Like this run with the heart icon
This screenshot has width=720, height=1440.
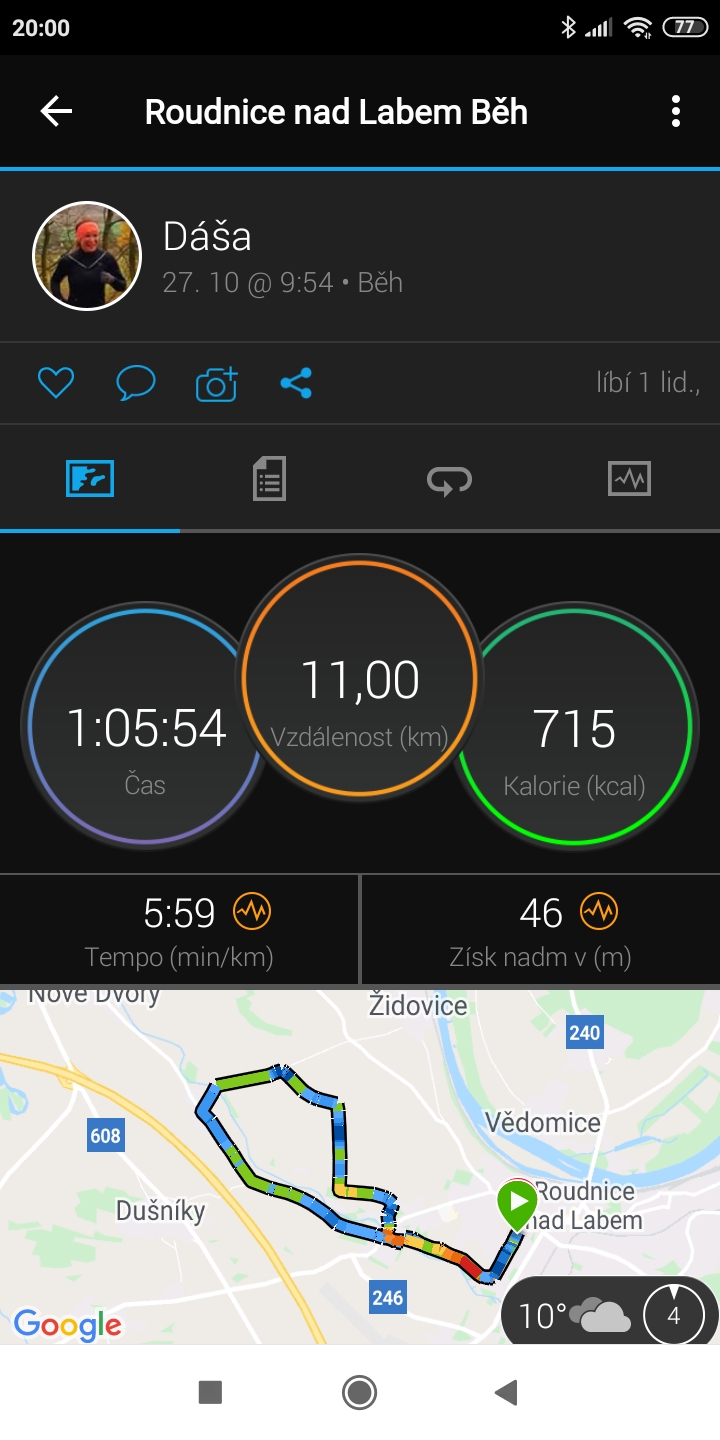[56, 383]
